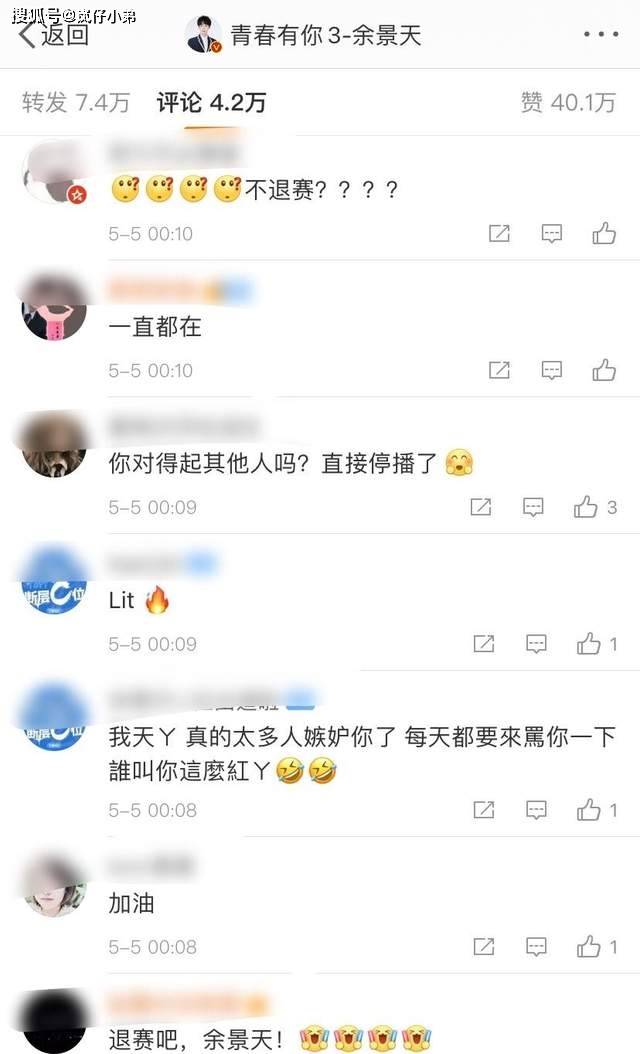Reply to comment 你对得起其他人吗？直接停播了

pyautogui.click(x=534, y=508)
